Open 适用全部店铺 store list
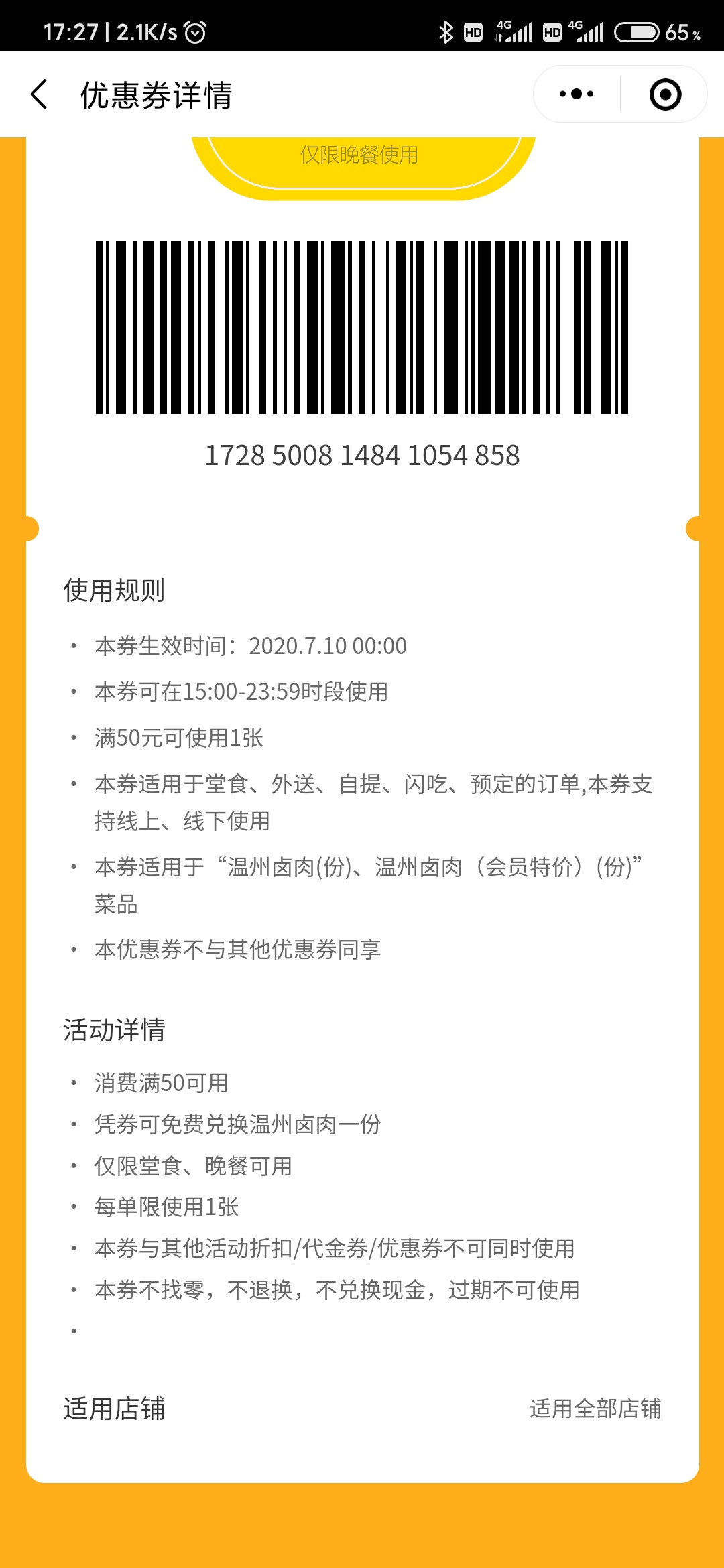The height and width of the screenshot is (1568, 724). point(595,1409)
